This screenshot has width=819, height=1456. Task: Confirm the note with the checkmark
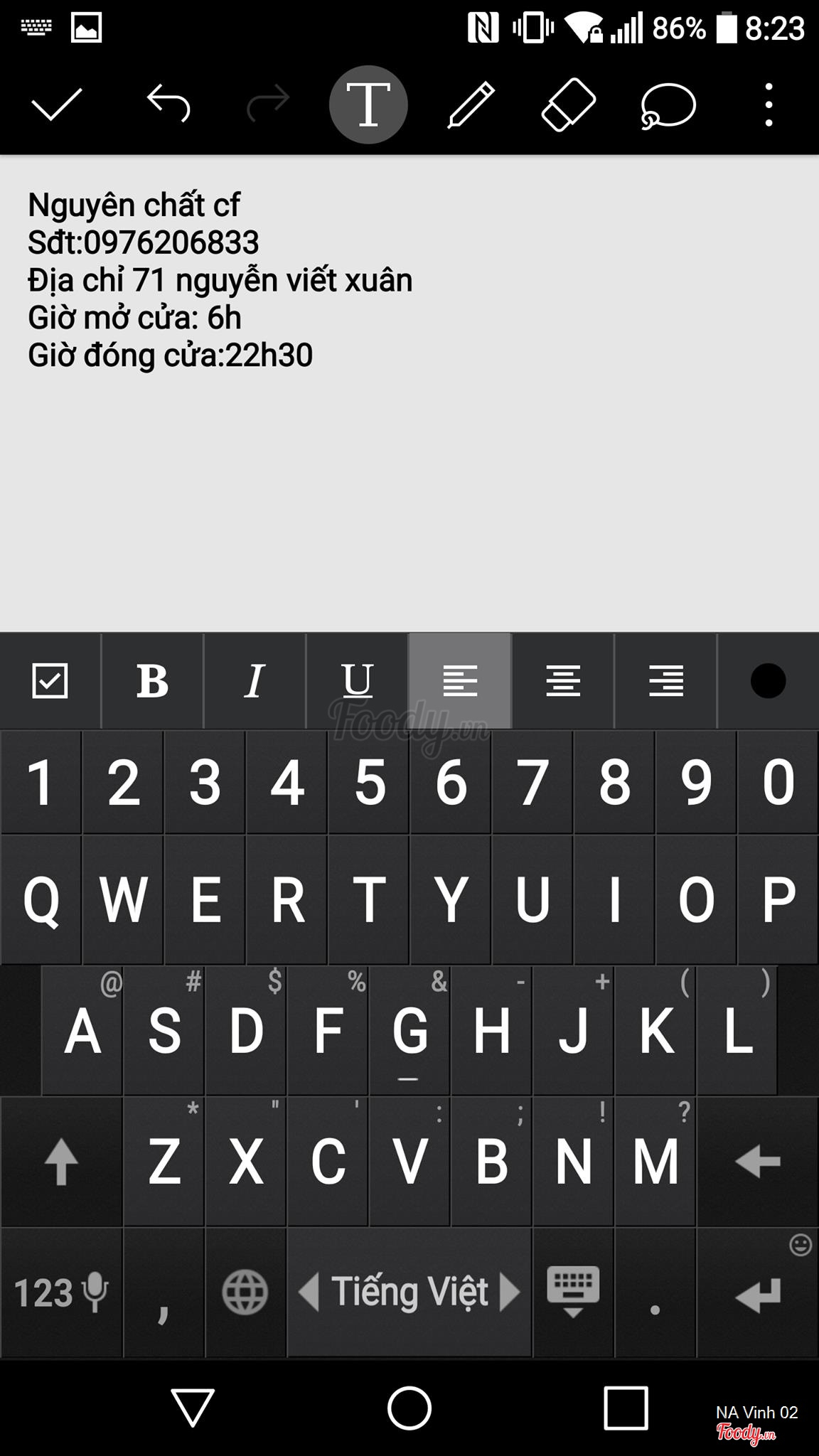click(x=57, y=105)
